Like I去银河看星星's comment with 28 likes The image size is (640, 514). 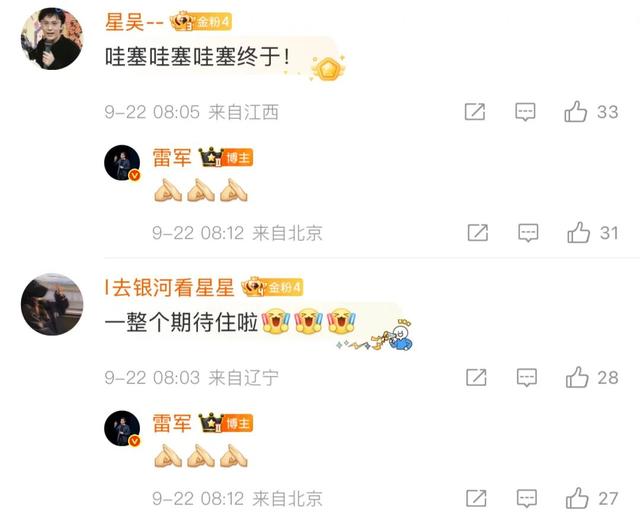[x=576, y=377]
